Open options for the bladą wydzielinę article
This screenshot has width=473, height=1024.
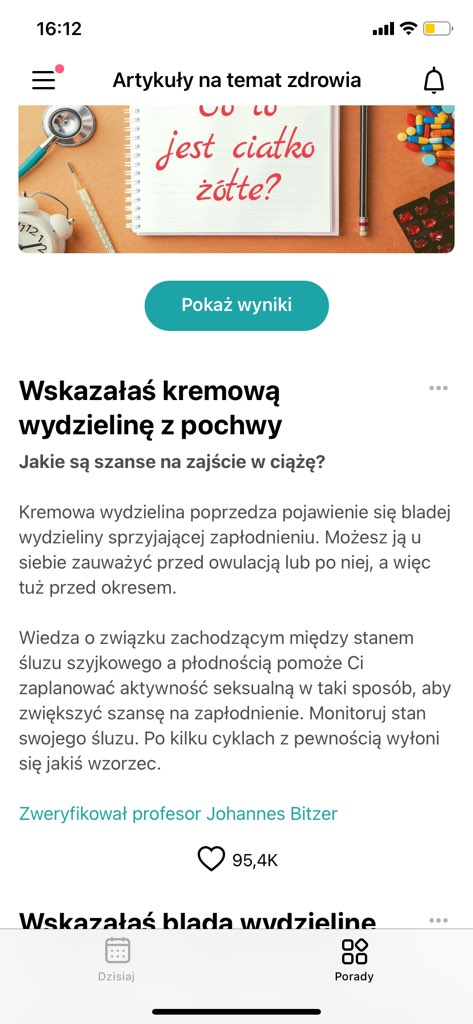[x=438, y=920]
